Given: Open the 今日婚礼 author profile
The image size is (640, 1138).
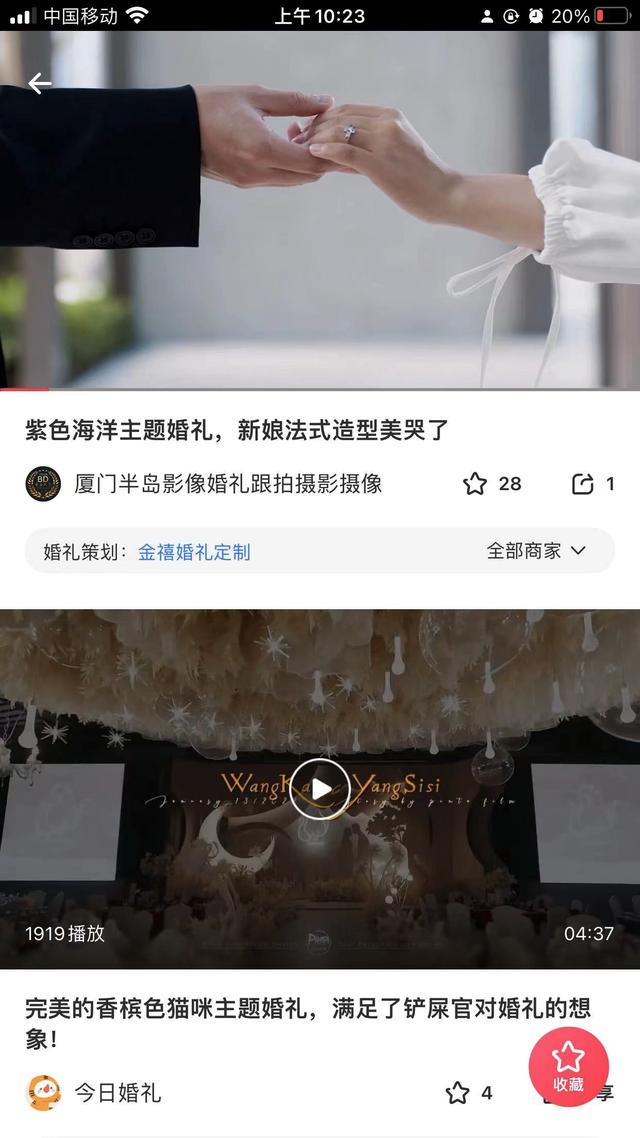Looking at the screenshot, I should (x=117, y=1093).
